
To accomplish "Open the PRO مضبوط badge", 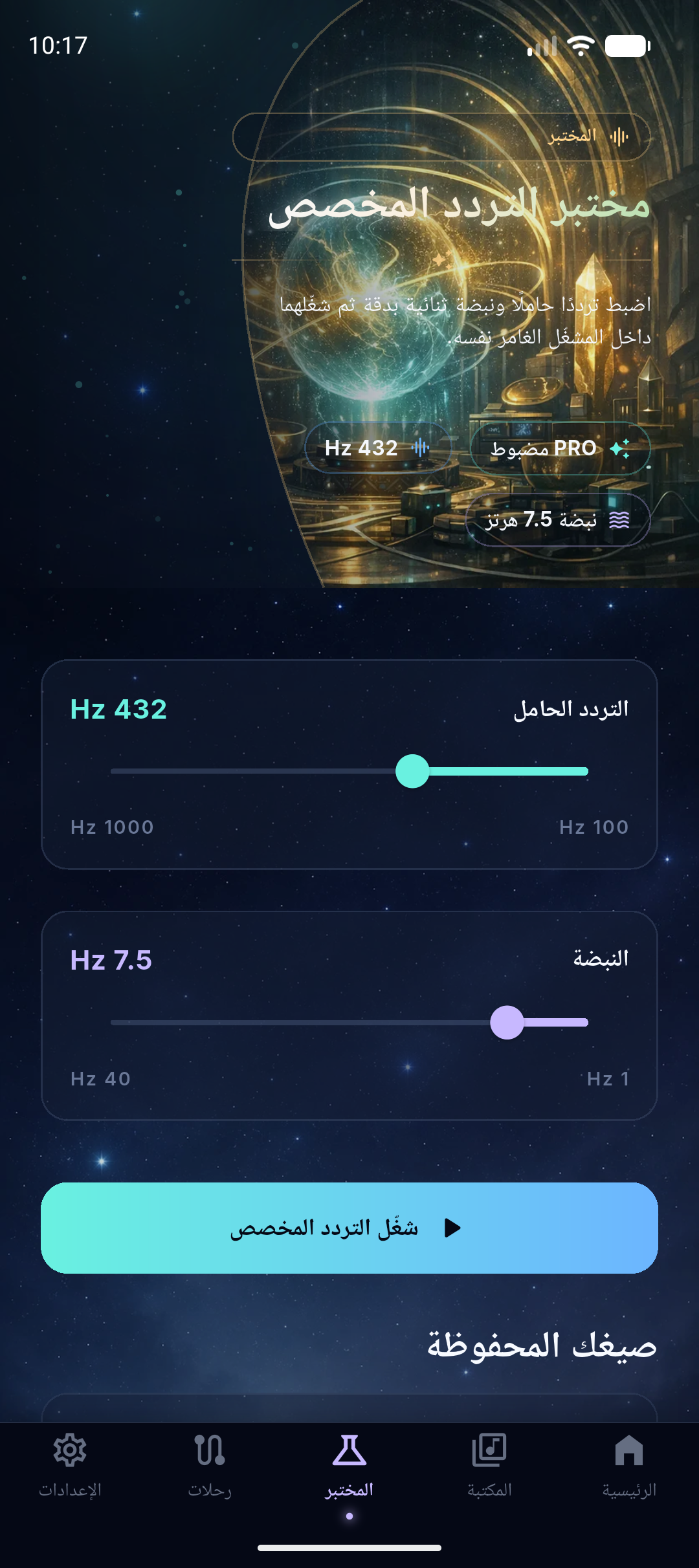I will [560, 448].
